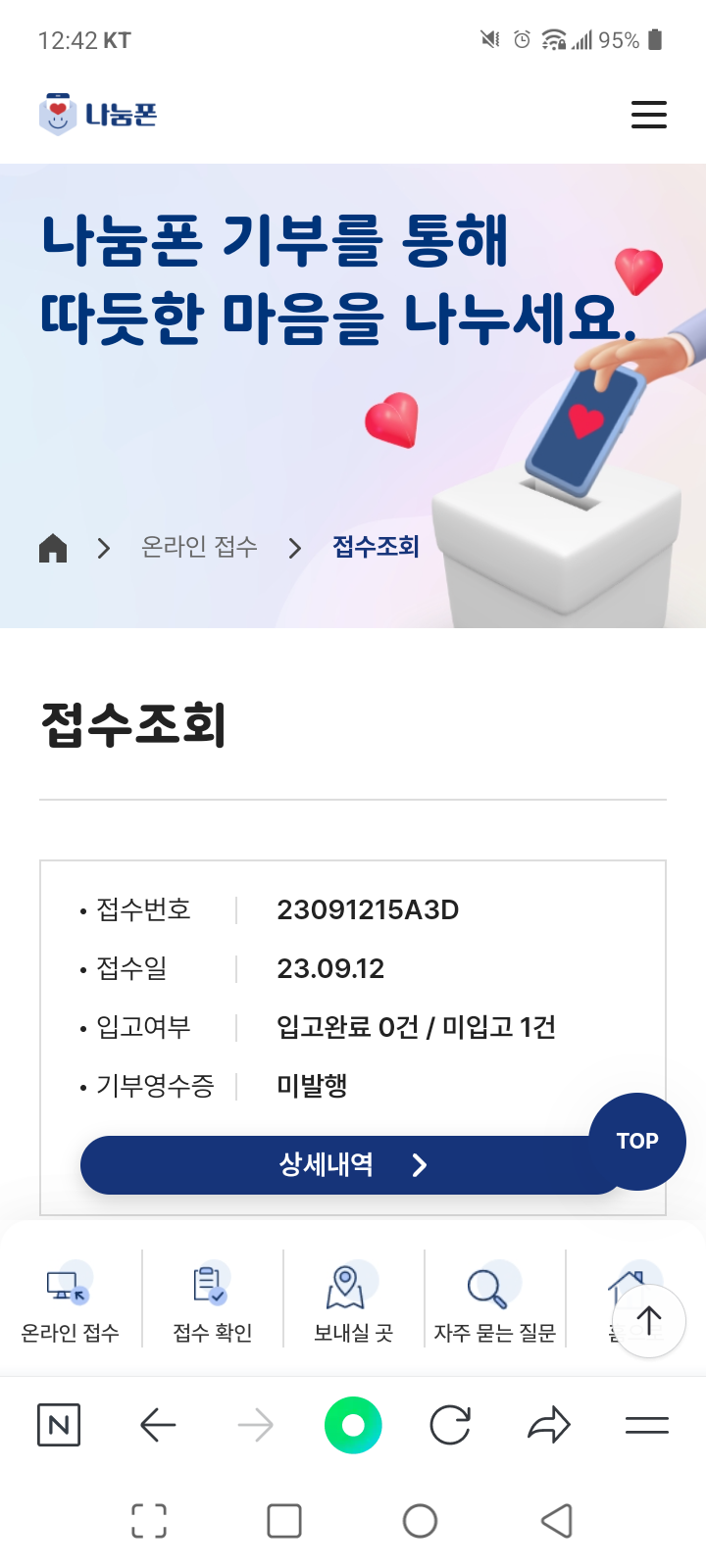Open 온라인 접수 breadcrumb link
The height and width of the screenshot is (1568, 706).
(199, 547)
